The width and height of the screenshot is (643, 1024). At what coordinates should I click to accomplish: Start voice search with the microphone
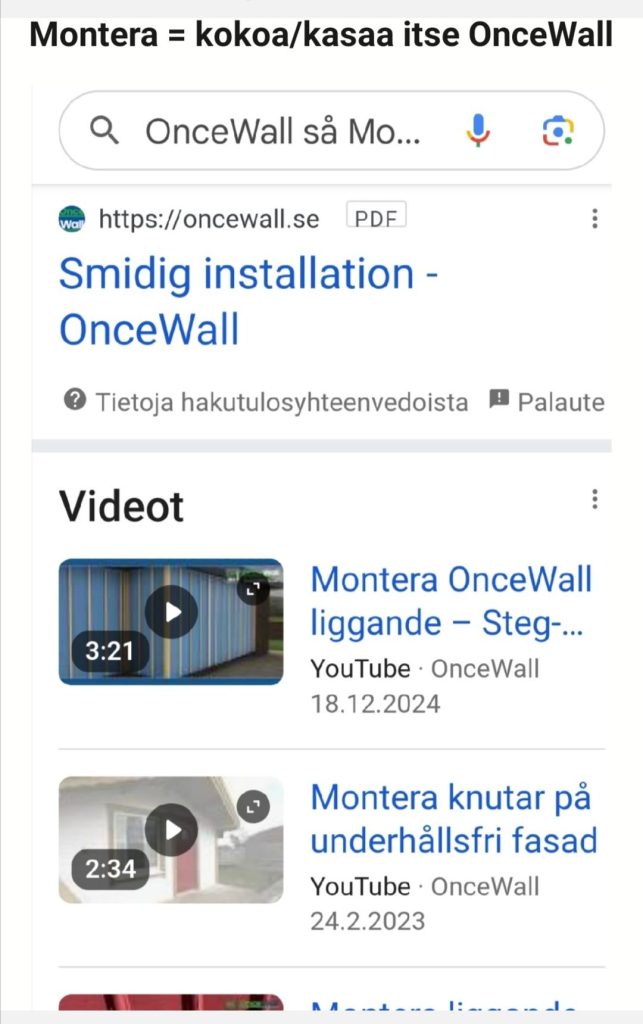pyautogui.click(x=479, y=131)
